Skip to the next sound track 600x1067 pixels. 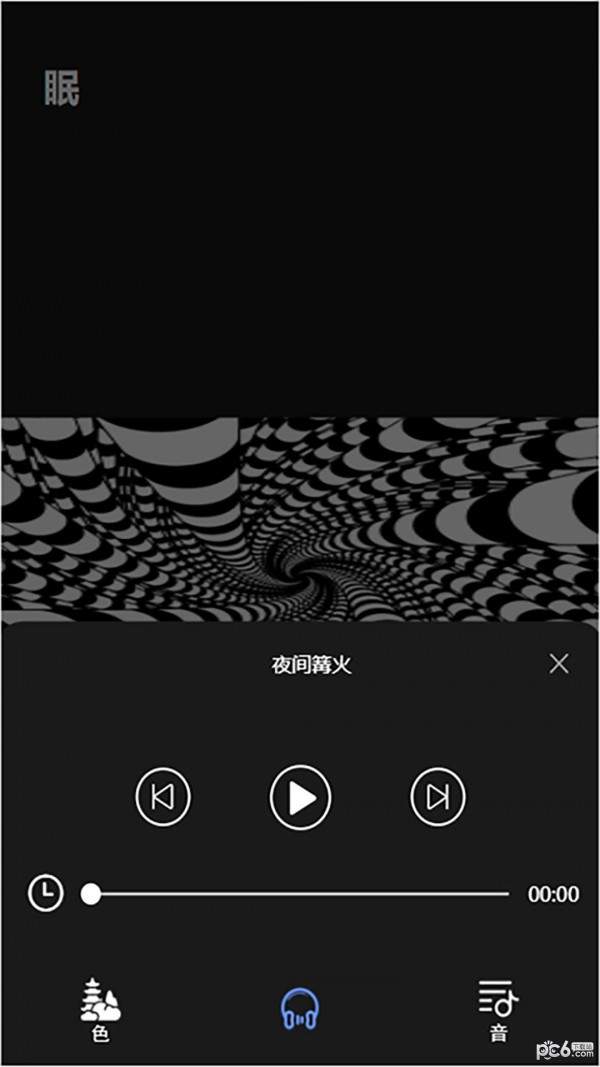pos(438,797)
